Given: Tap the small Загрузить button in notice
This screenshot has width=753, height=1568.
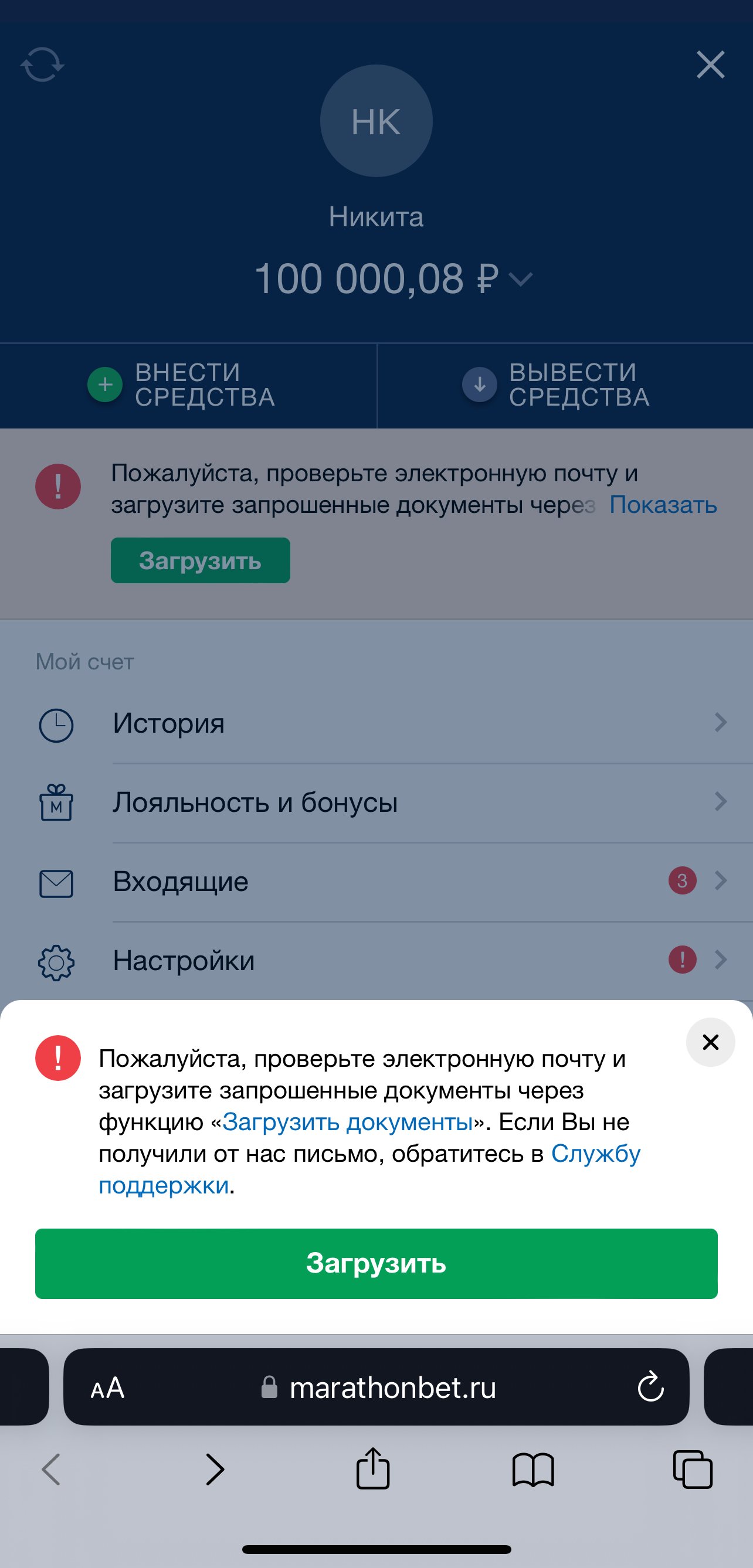Looking at the screenshot, I should pos(200,560).
